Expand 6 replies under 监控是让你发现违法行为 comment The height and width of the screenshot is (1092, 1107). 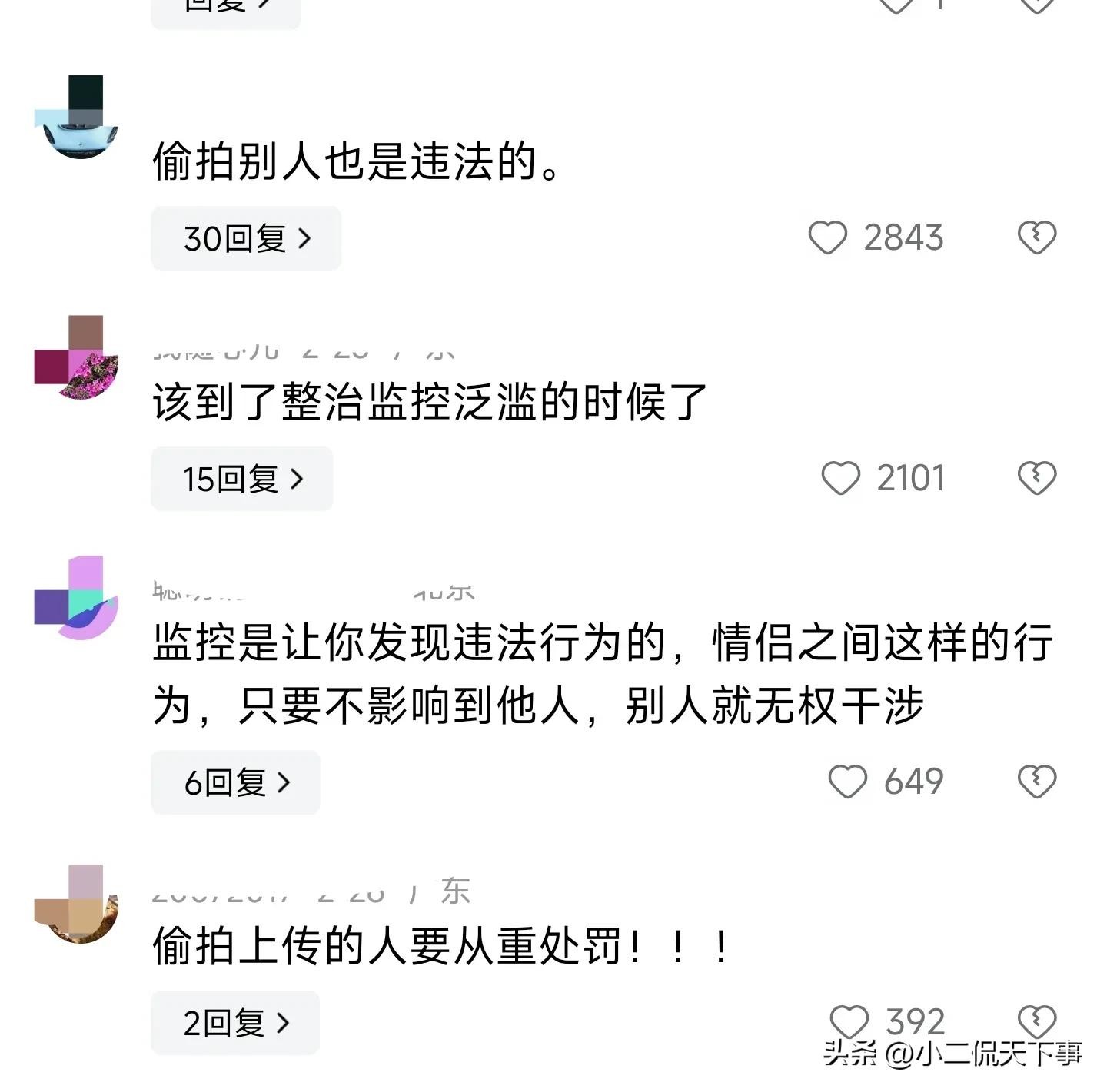coord(235,782)
